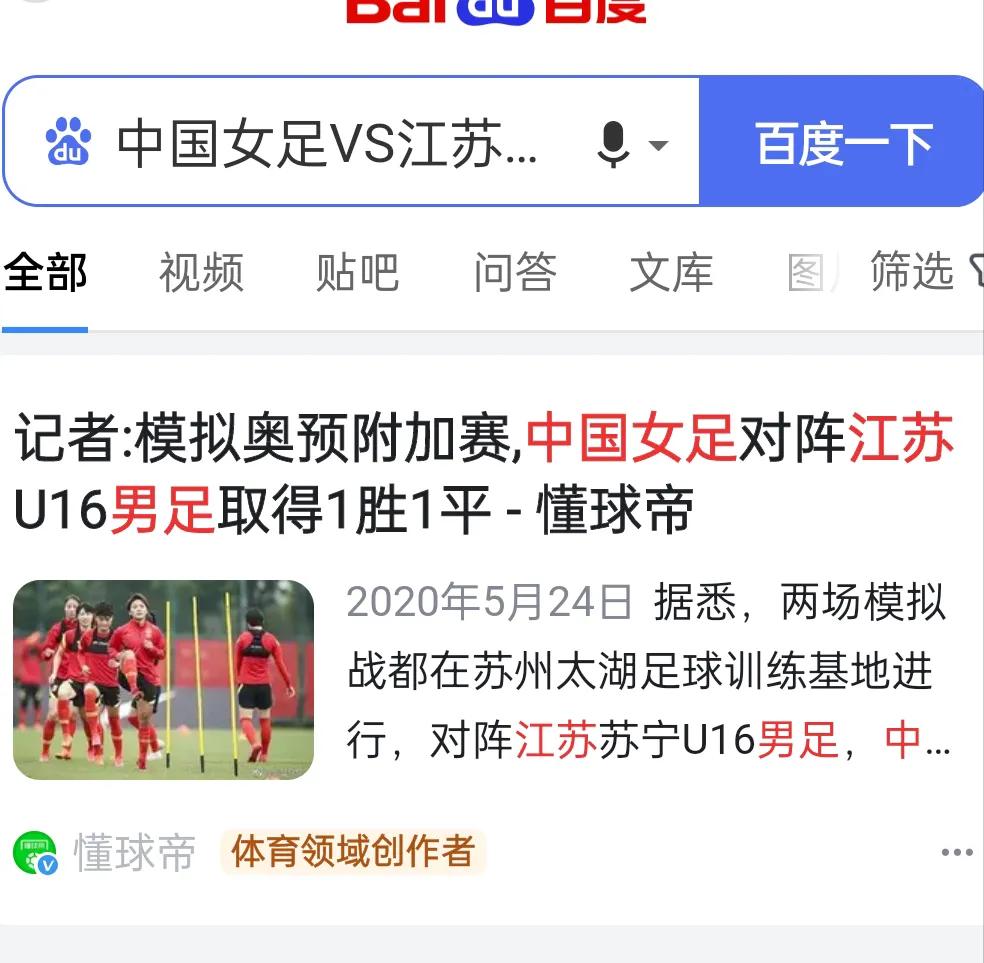Open more options for the 懂球帝 result
The image size is (984, 963).
click(956, 853)
